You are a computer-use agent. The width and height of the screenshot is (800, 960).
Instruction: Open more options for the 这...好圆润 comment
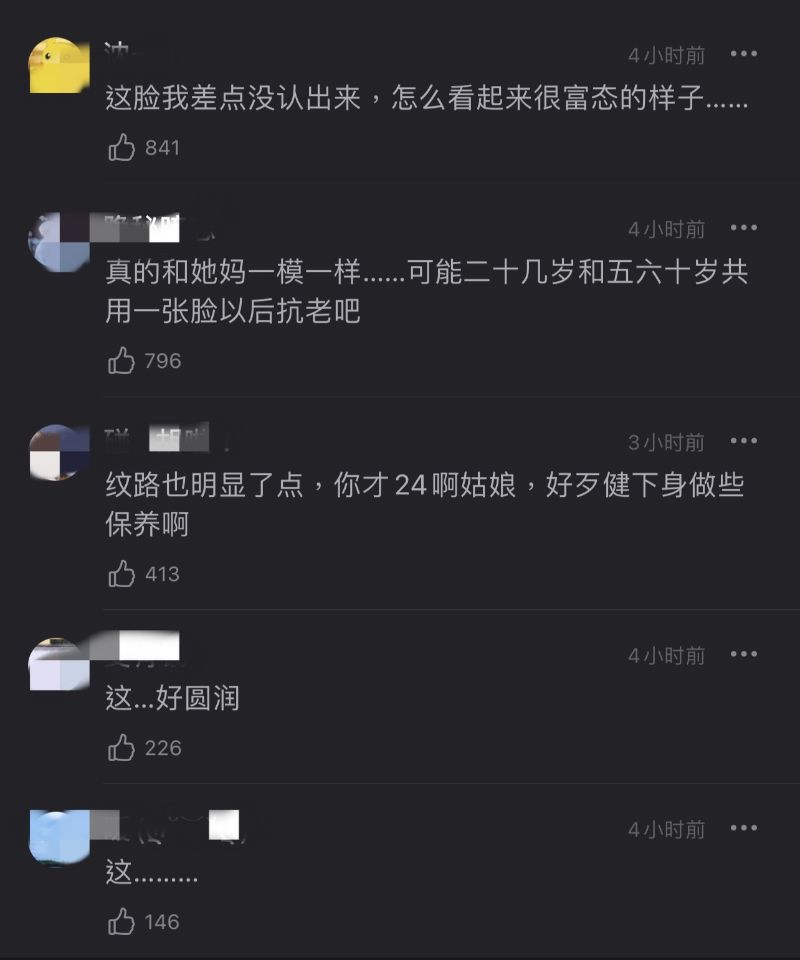[743, 654]
